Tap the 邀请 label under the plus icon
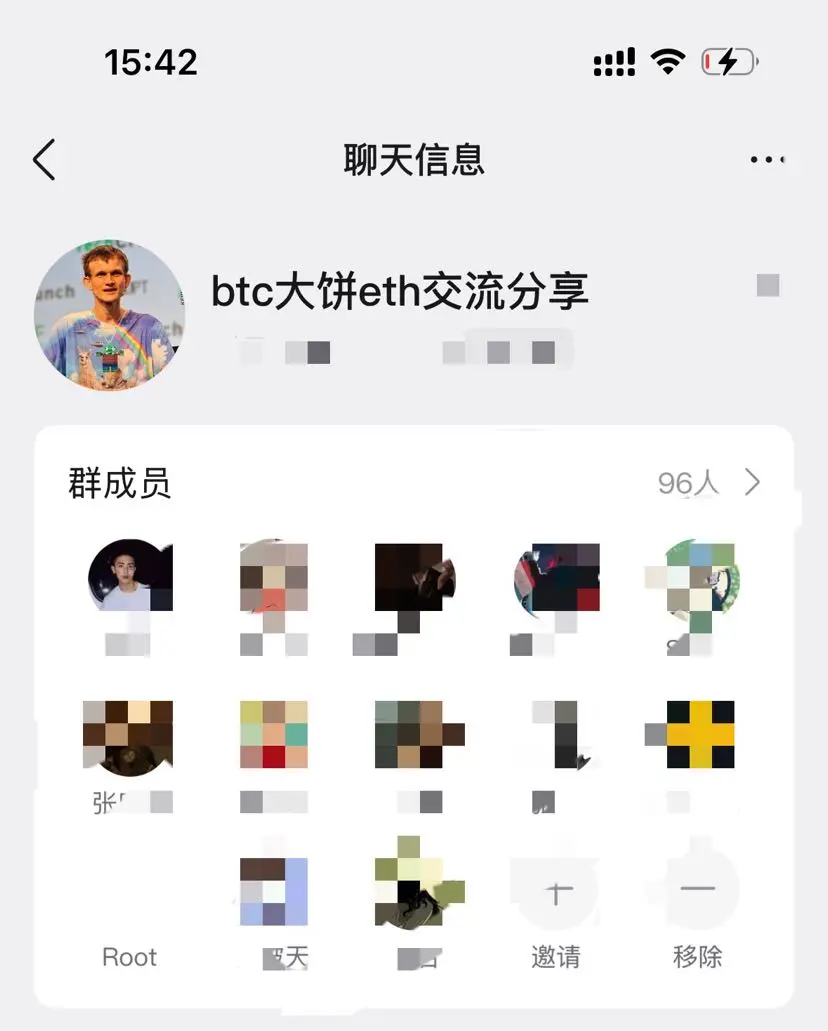This screenshot has height=1031, width=828. [556, 957]
